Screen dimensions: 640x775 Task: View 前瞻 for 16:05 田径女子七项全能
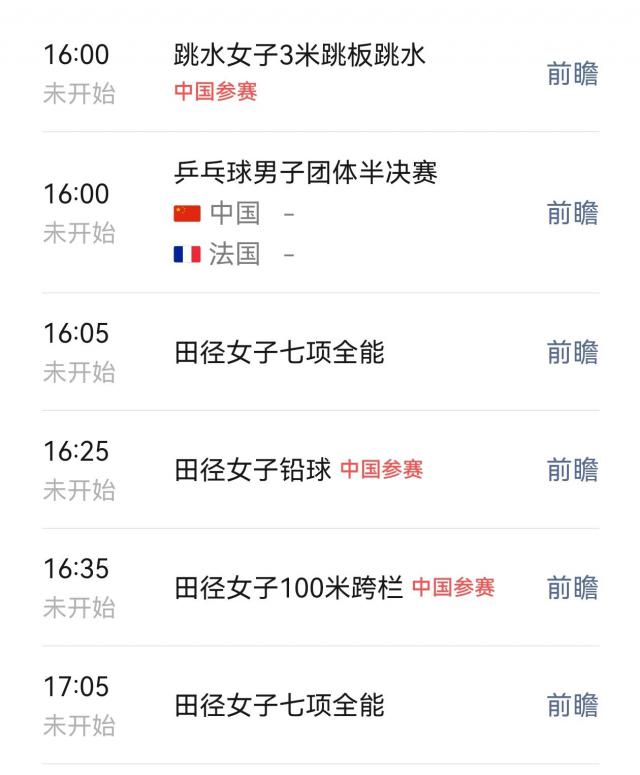(572, 352)
